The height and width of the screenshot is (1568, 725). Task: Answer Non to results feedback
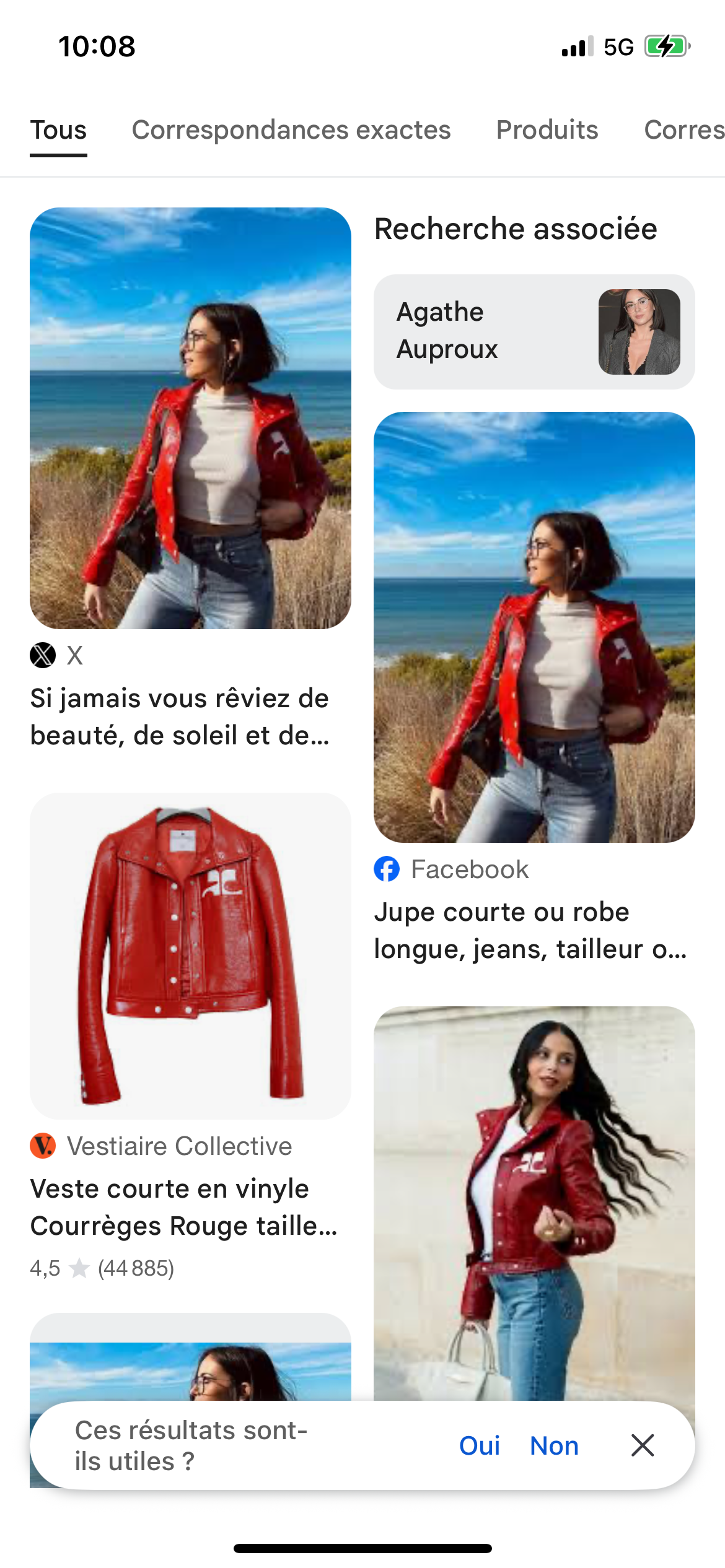point(554,1446)
